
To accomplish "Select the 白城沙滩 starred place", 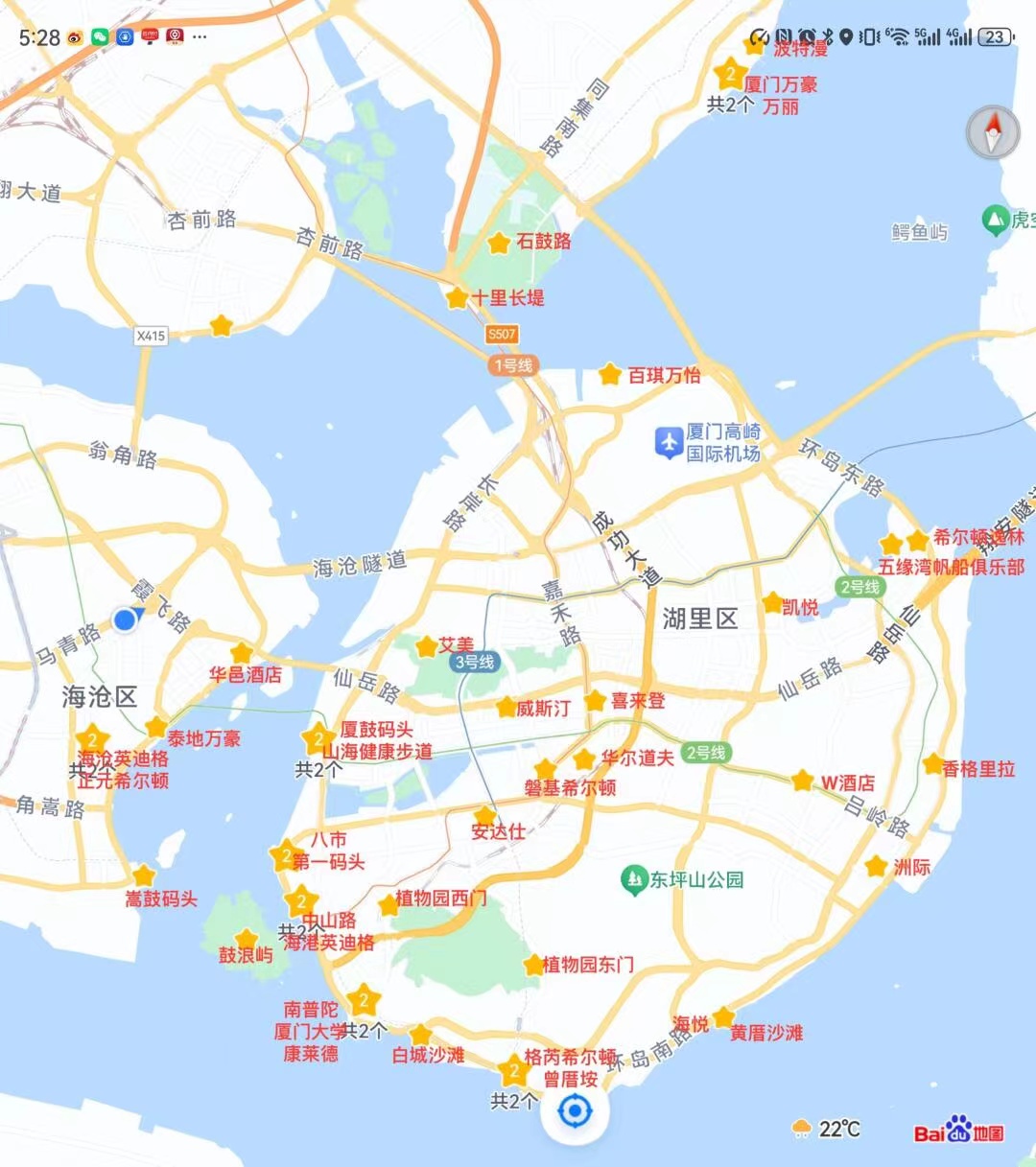I will click(x=420, y=1036).
